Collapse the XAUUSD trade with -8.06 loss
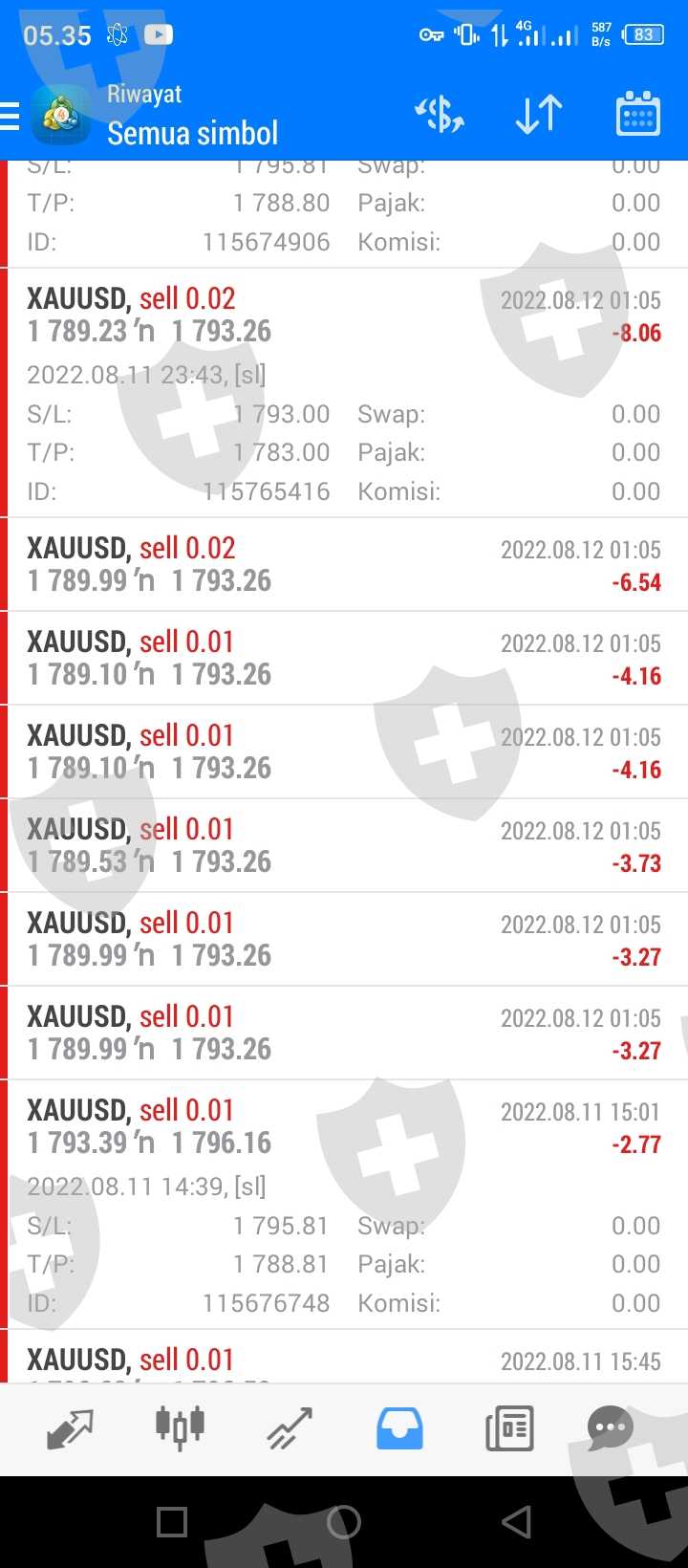Viewport: 688px width, 1568px height. tap(344, 316)
